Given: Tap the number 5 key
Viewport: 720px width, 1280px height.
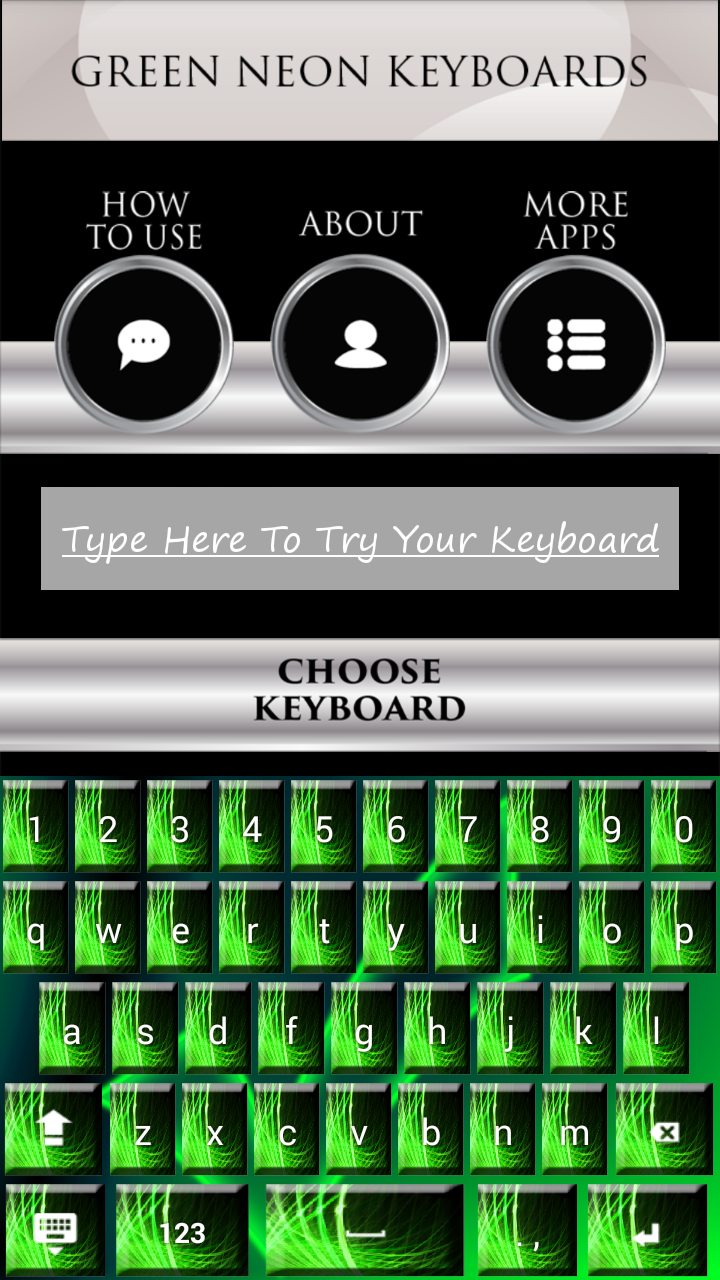Looking at the screenshot, I should (x=322, y=827).
